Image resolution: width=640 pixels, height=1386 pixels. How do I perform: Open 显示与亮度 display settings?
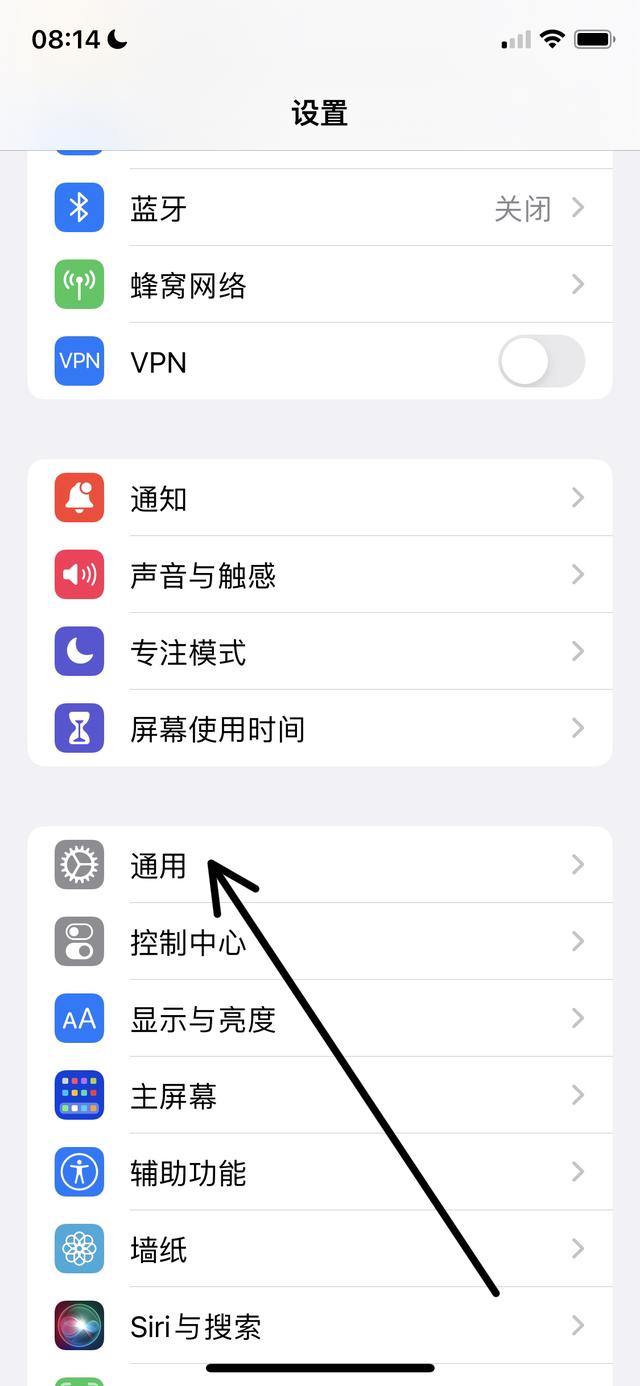pos(320,1019)
